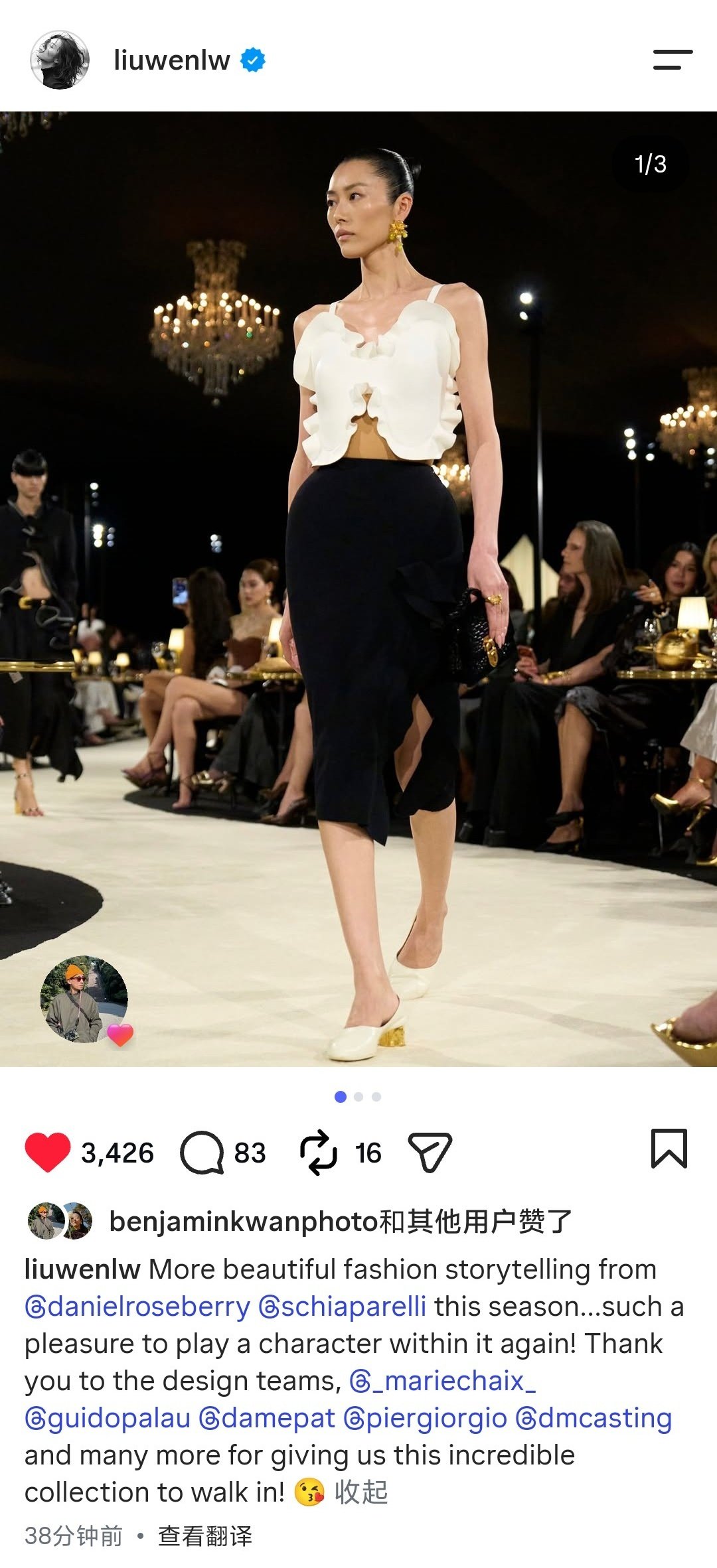
Task: Open the runway photo in the post
Action: click(x=358, y=589)
